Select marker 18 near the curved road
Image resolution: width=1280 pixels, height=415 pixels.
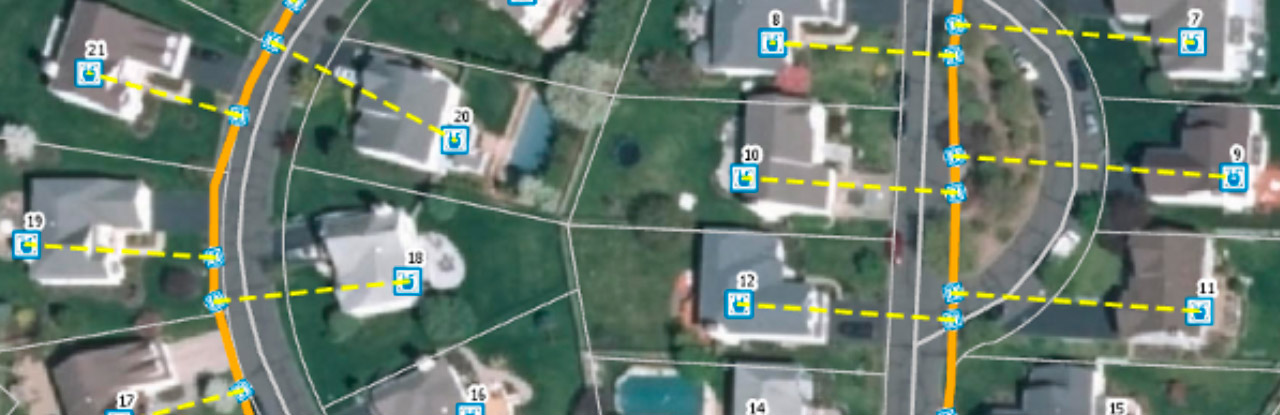click(x=407, y=281)
